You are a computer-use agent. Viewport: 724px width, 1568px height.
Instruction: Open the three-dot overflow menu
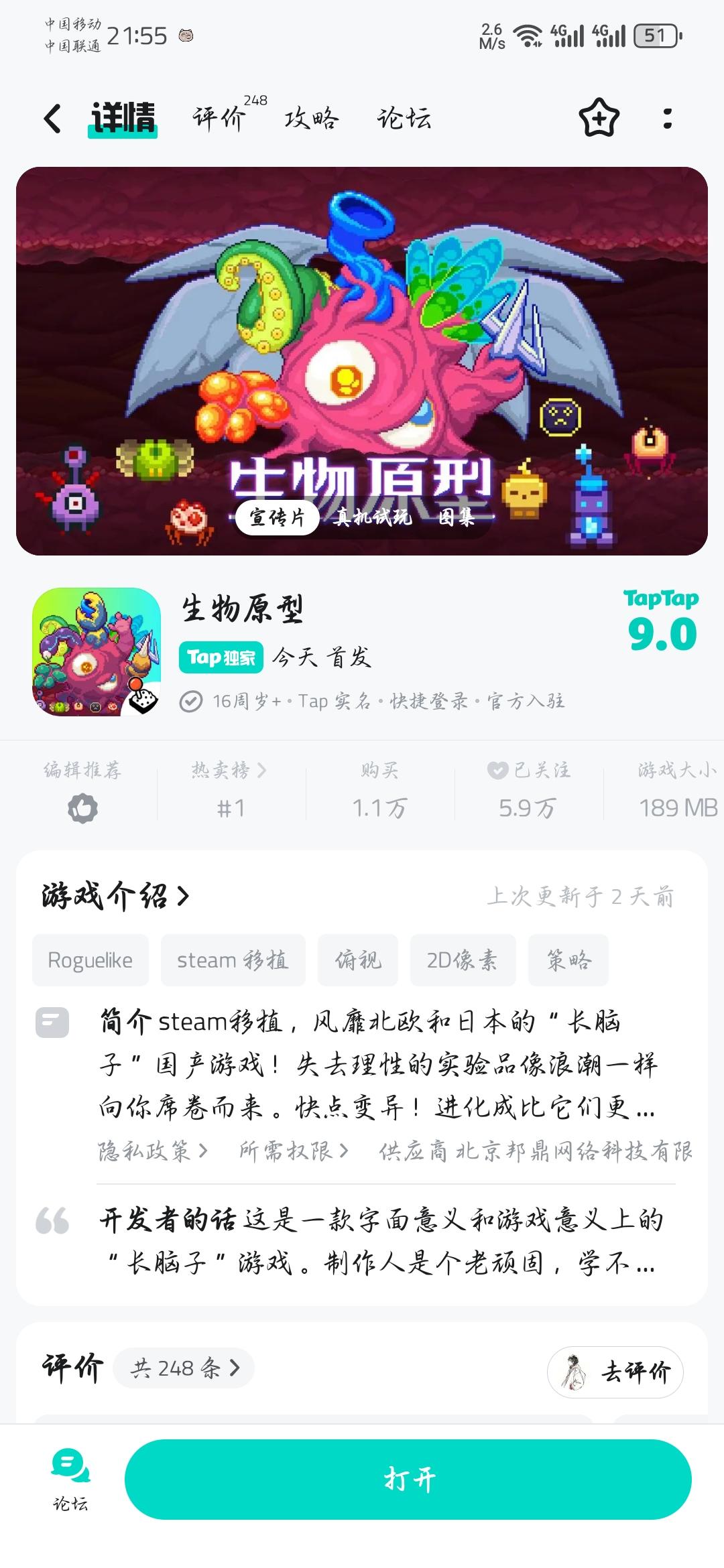(x=666, y=118)
